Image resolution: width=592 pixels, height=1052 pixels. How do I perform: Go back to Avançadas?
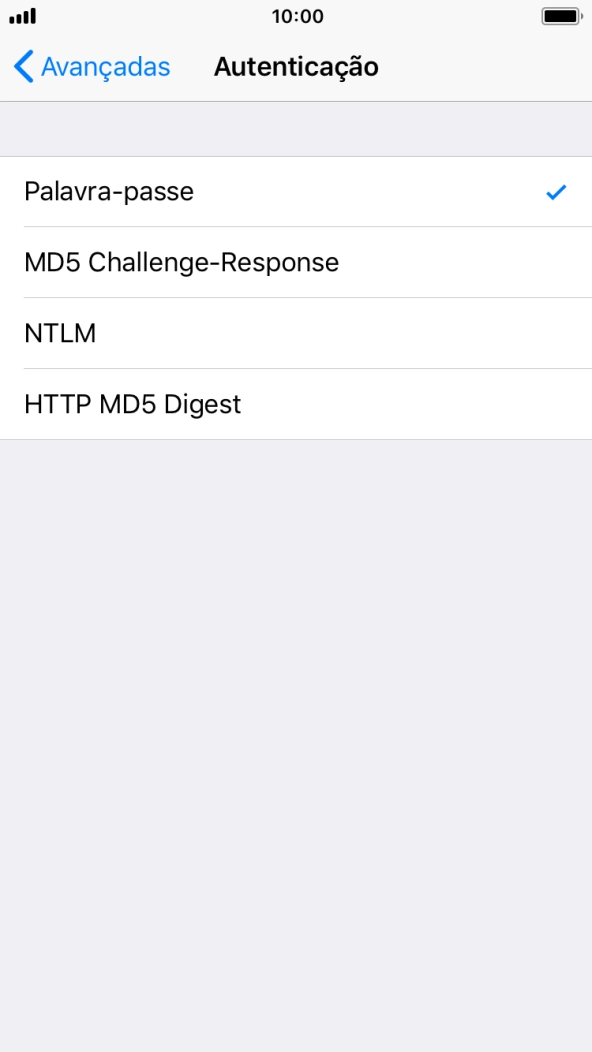[92, 67]
